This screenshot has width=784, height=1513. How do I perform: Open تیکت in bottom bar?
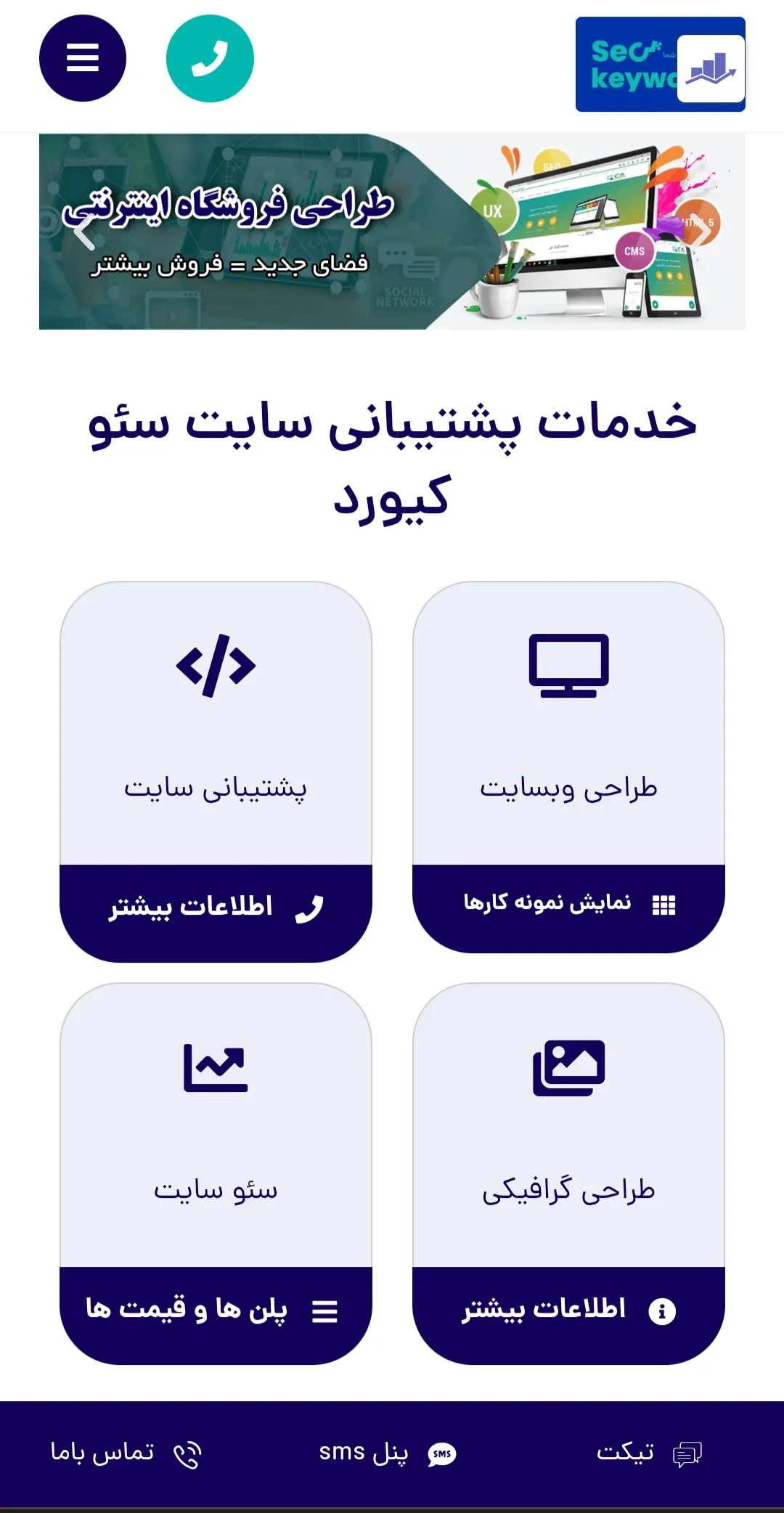(x=648, y=1453)
